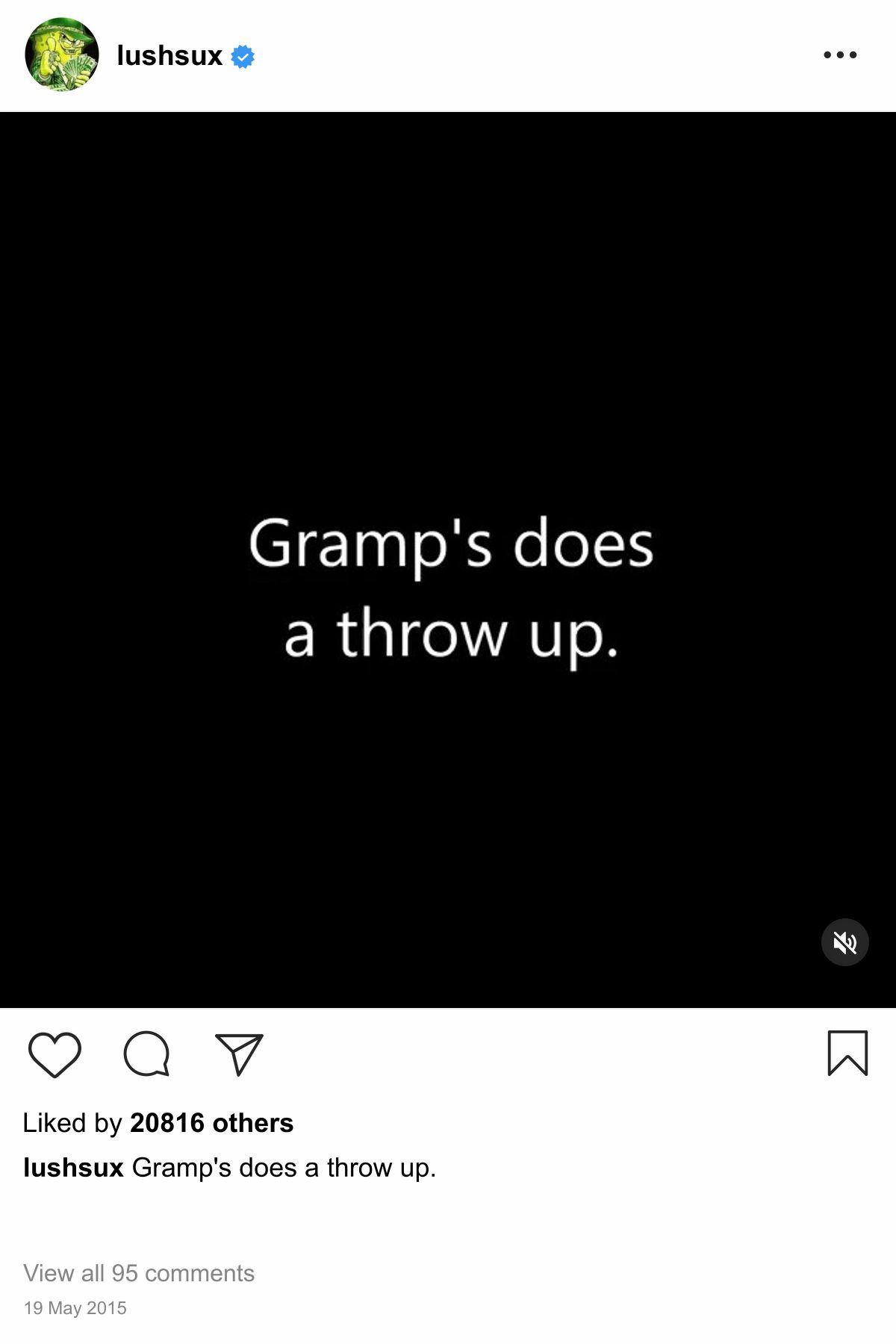
Task: Like the post with the heart icon
Action: point(55,1054)
